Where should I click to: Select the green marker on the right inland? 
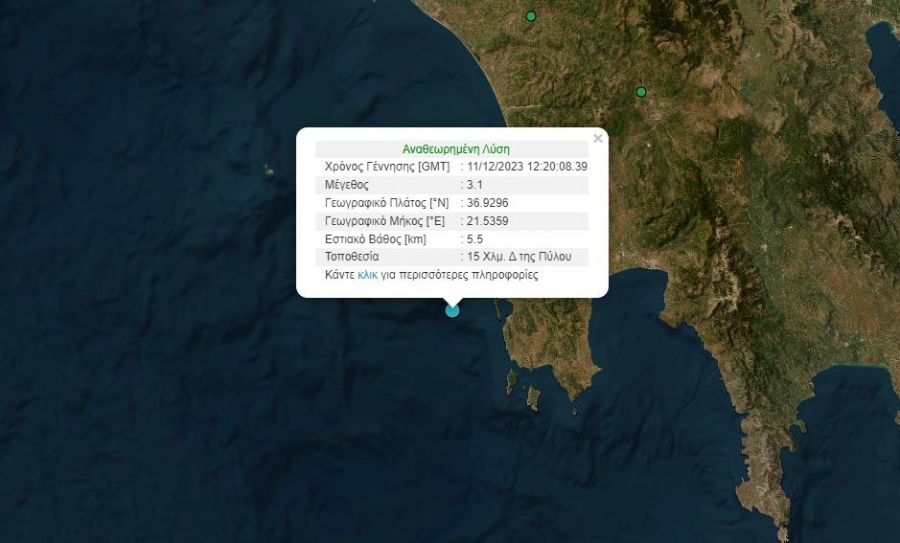tap(641, 92)
